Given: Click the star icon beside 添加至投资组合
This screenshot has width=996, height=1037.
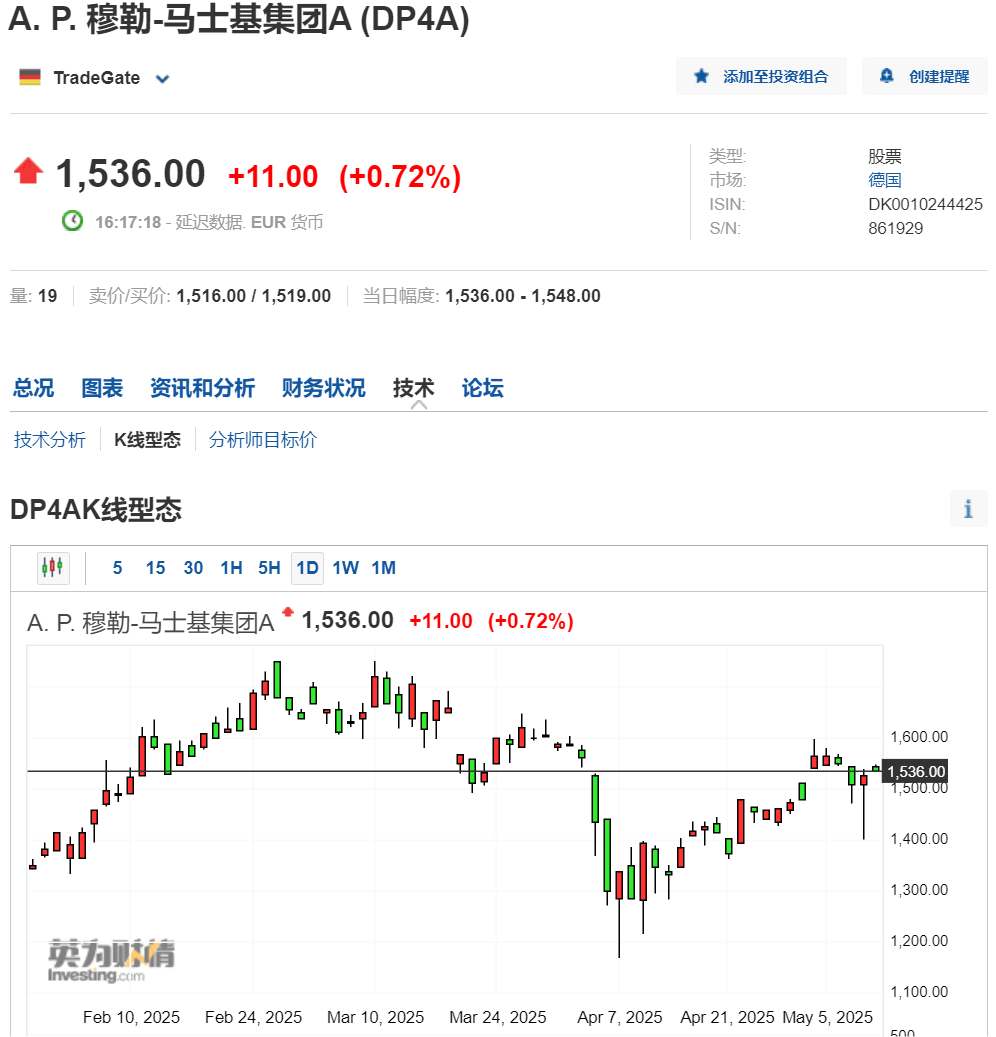Looking at the screenshot, I should pos(701,76).
